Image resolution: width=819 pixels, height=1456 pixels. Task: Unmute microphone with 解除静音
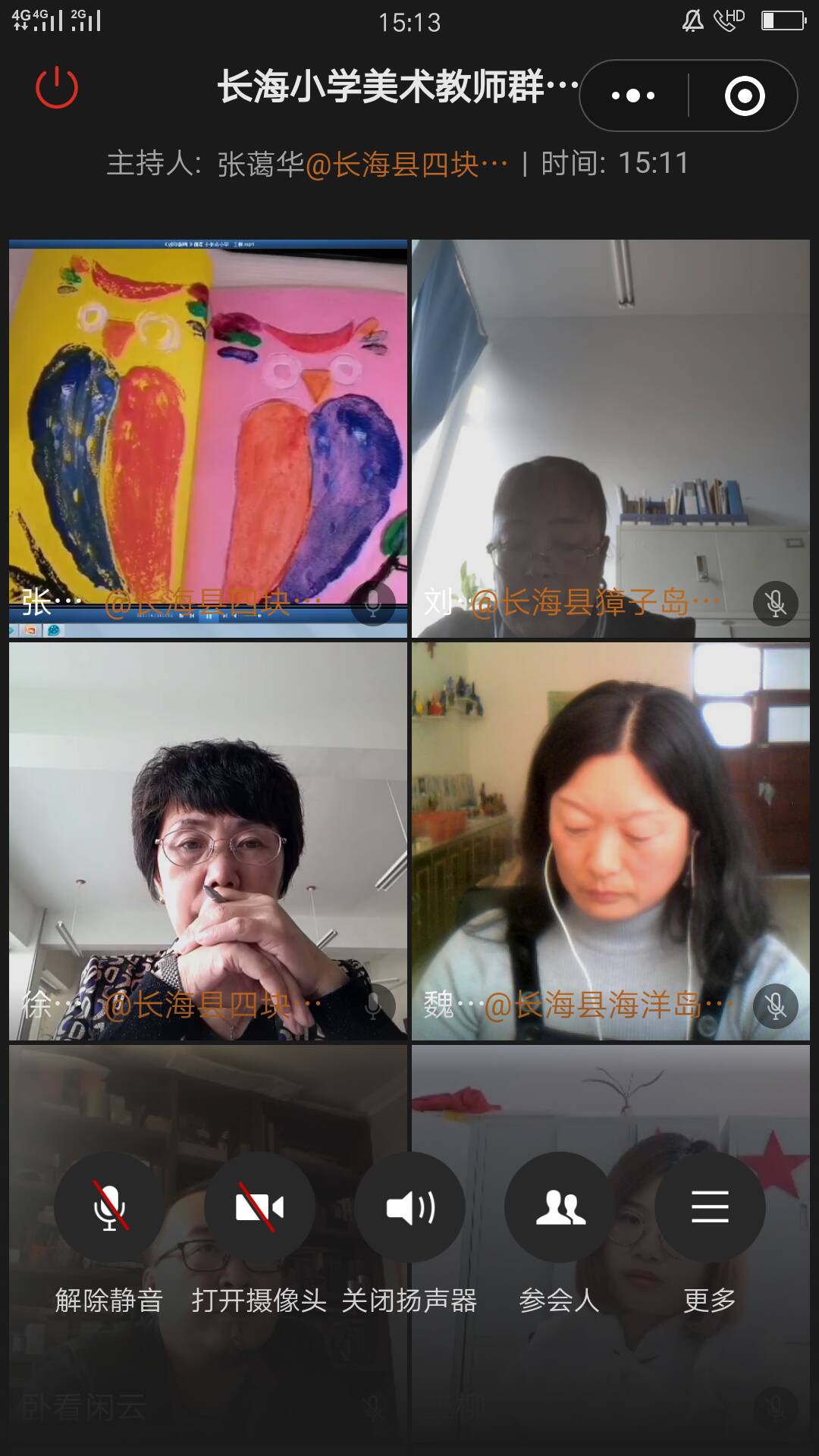pos(109,1207)
